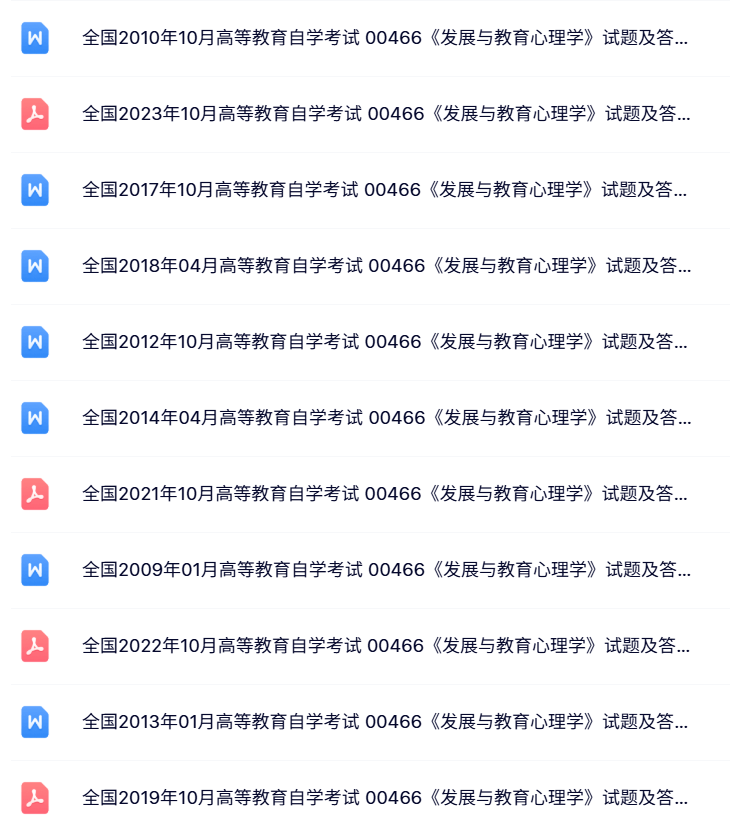
Task: Open the 2018年04月 exam document
Action: 385,266
